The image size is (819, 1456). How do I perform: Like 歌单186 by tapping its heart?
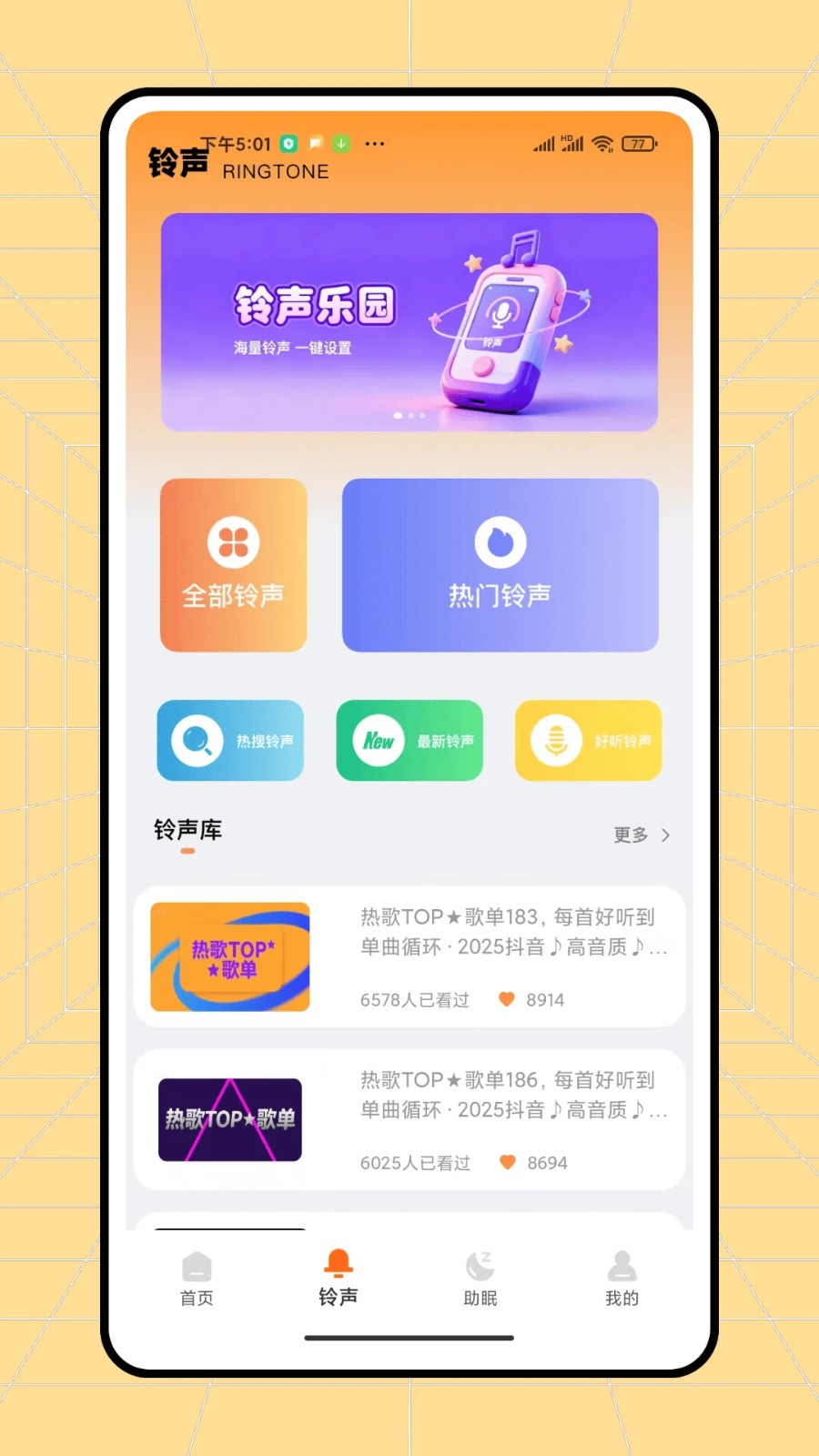pos(507,1162)
